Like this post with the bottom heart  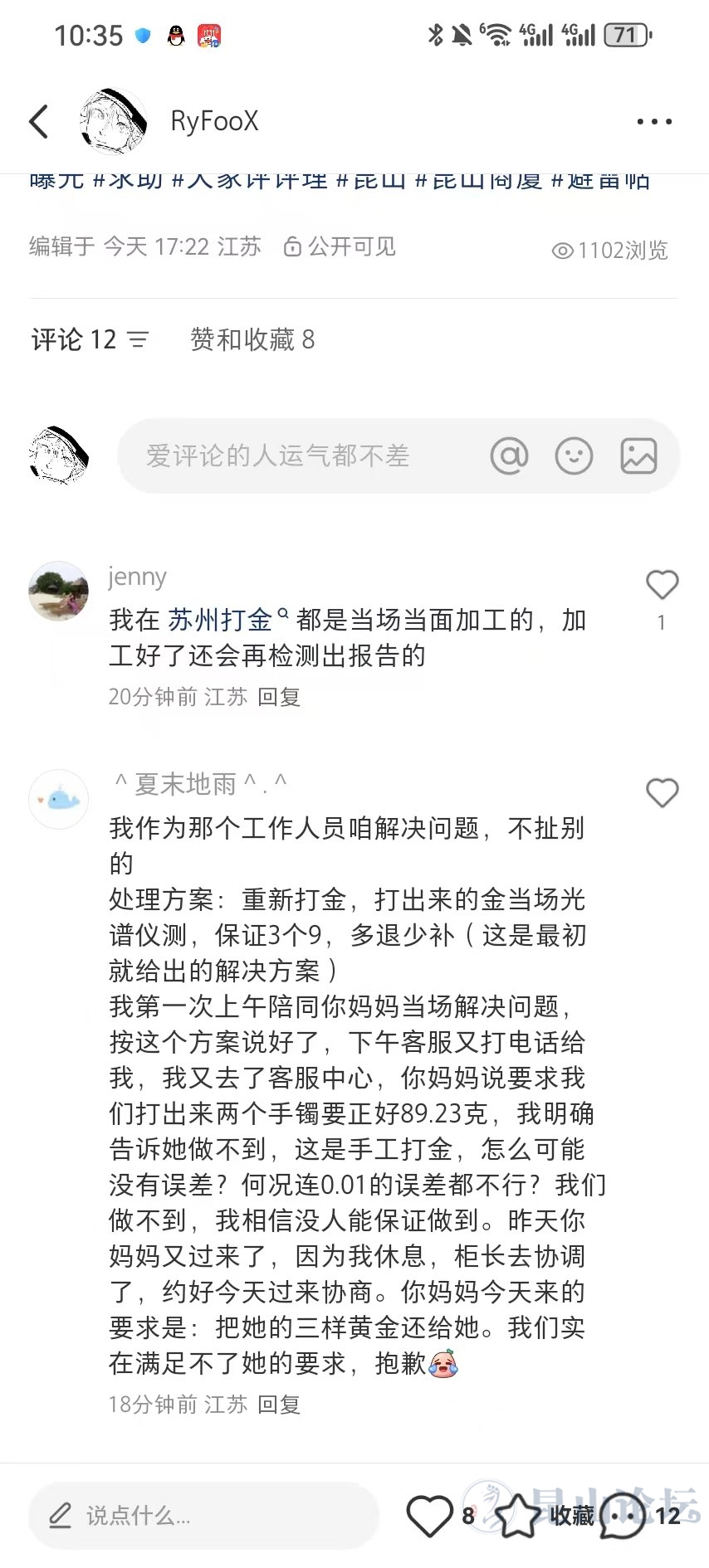[x=429, y=1516]
